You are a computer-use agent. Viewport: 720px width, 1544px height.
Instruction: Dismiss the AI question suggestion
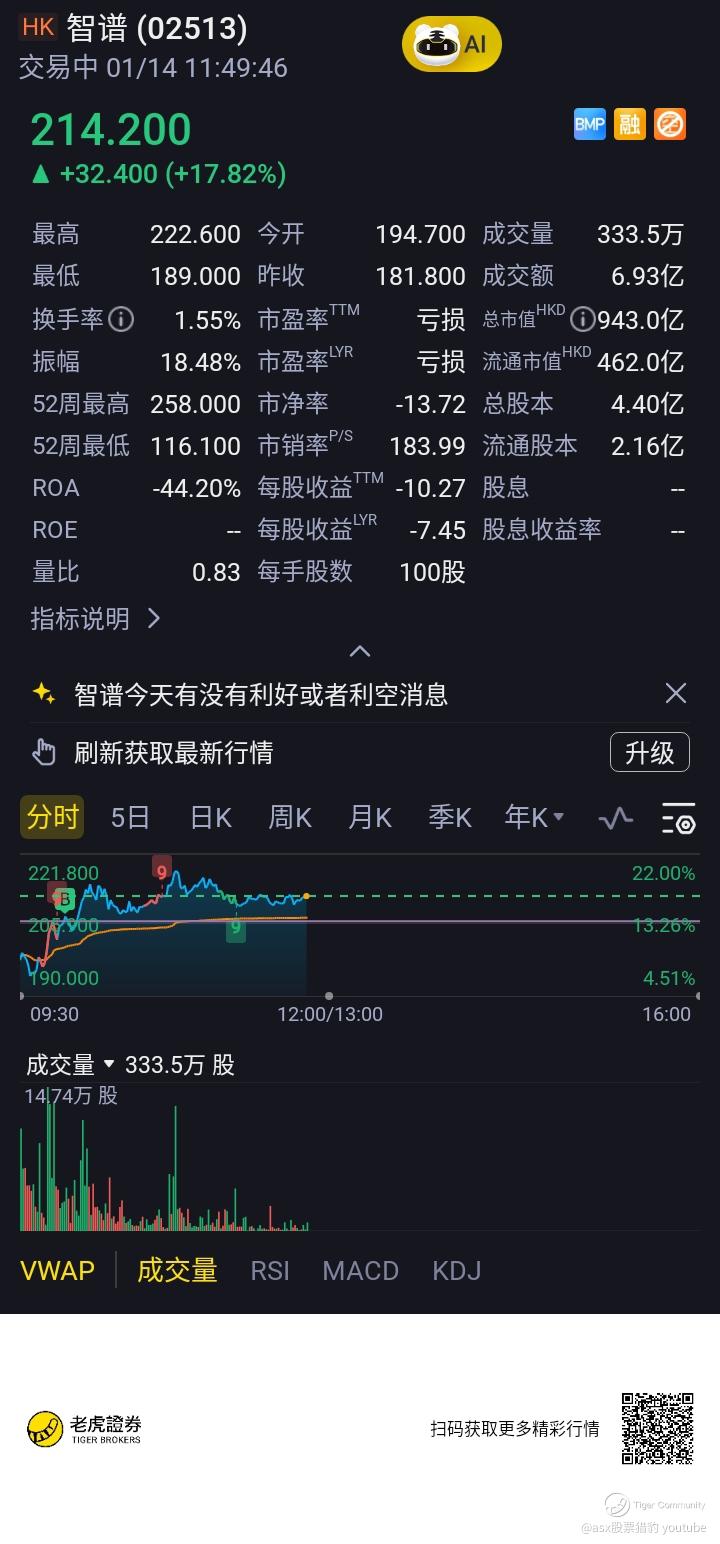(x=676, y=693)
